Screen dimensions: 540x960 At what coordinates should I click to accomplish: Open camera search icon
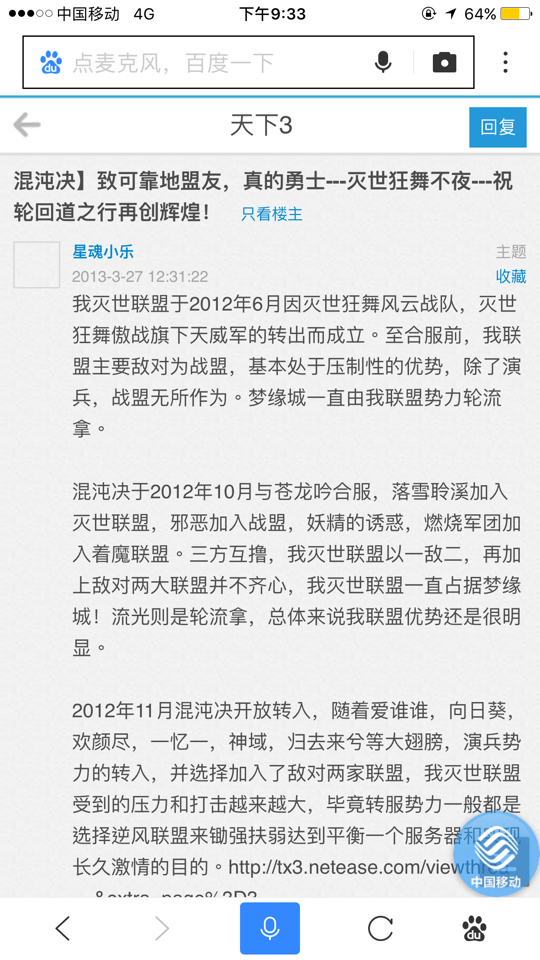coord(444,62)
